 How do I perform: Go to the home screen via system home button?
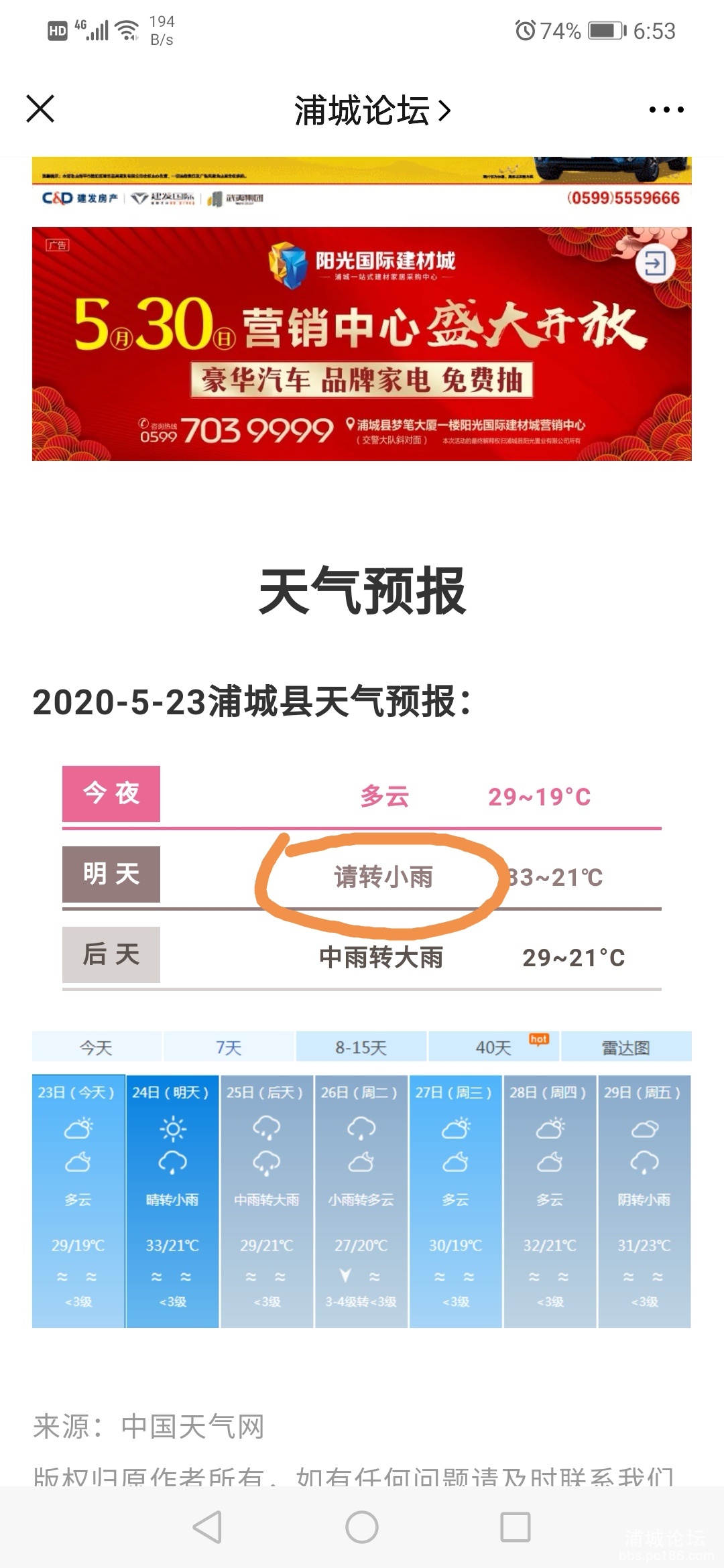[362, 1527]
